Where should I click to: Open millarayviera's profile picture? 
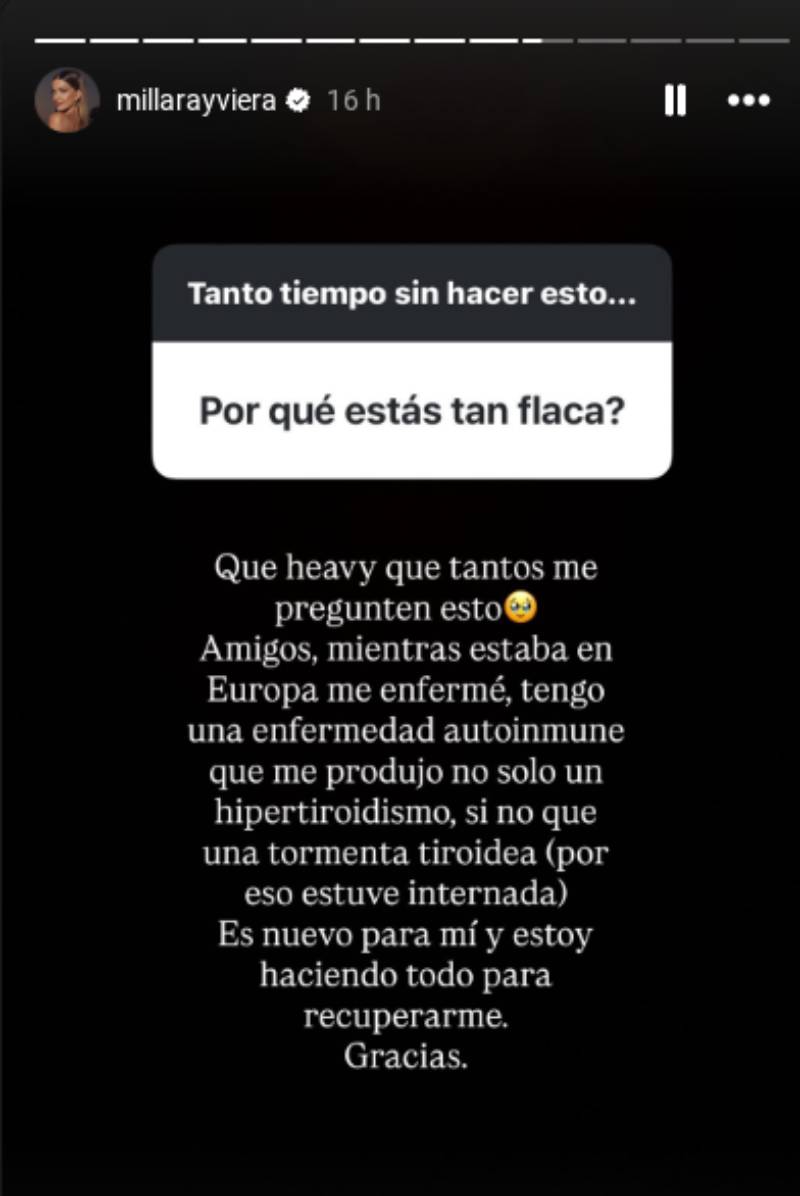(x=67, y=100)
